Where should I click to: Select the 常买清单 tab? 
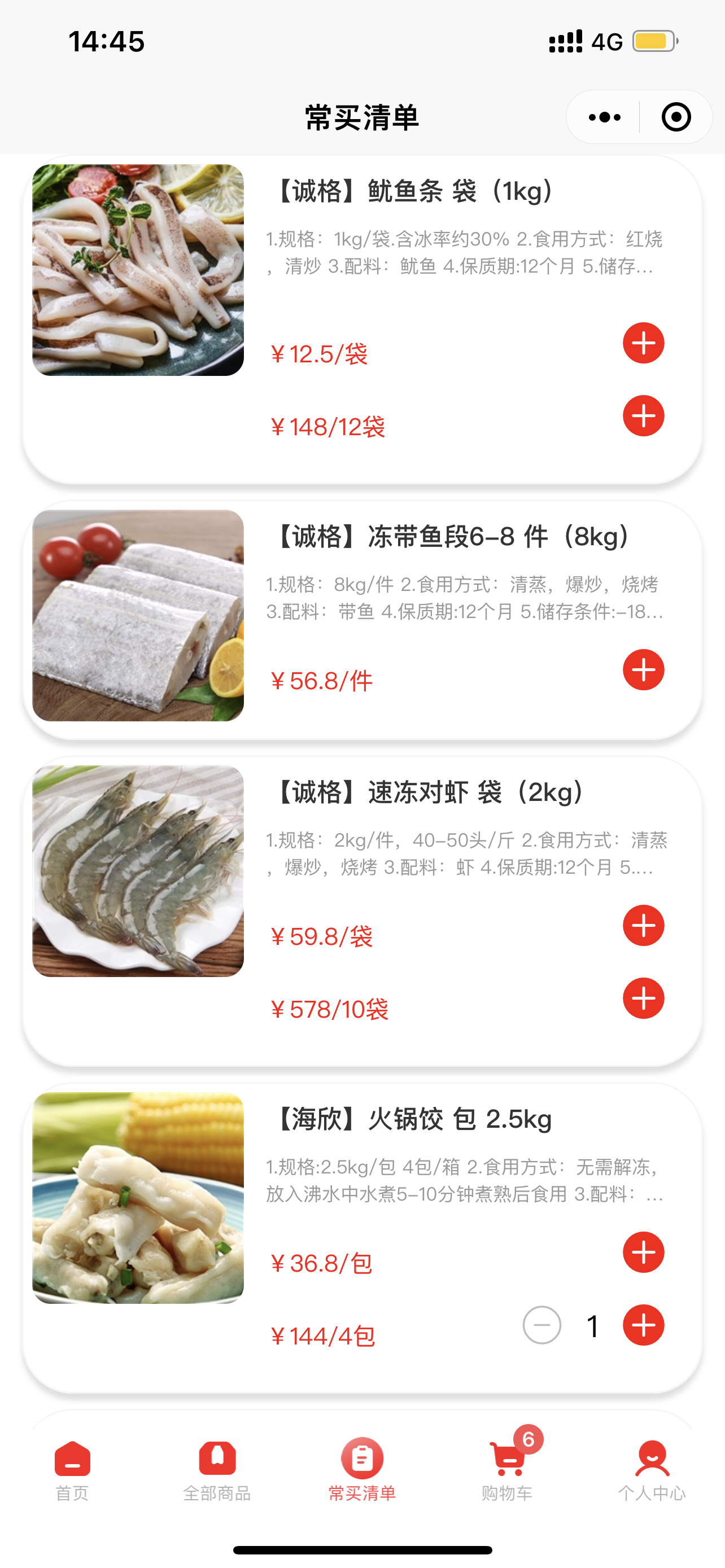362,1470
